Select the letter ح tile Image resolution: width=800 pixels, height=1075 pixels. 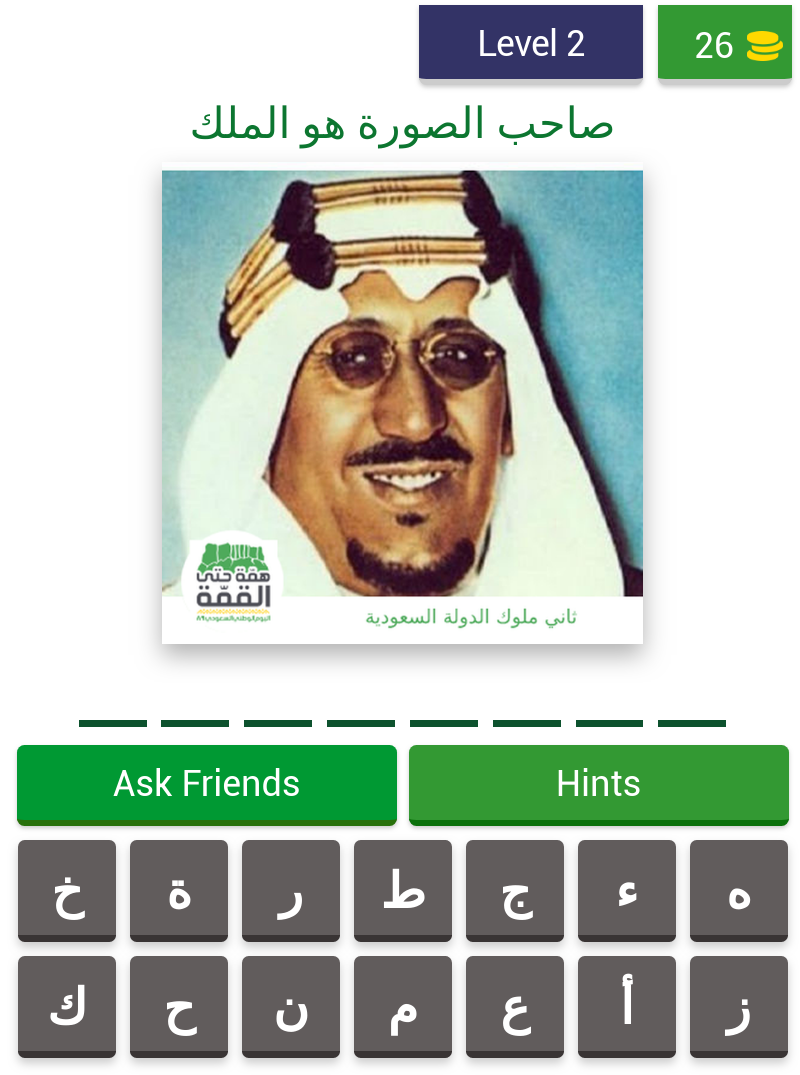click(179, 1006)
